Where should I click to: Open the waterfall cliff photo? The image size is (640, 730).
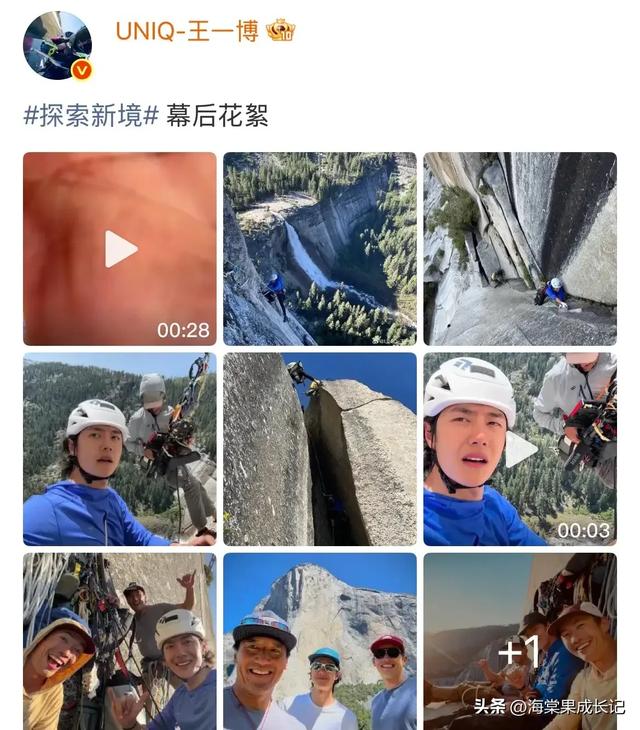(x=319, y=249)
